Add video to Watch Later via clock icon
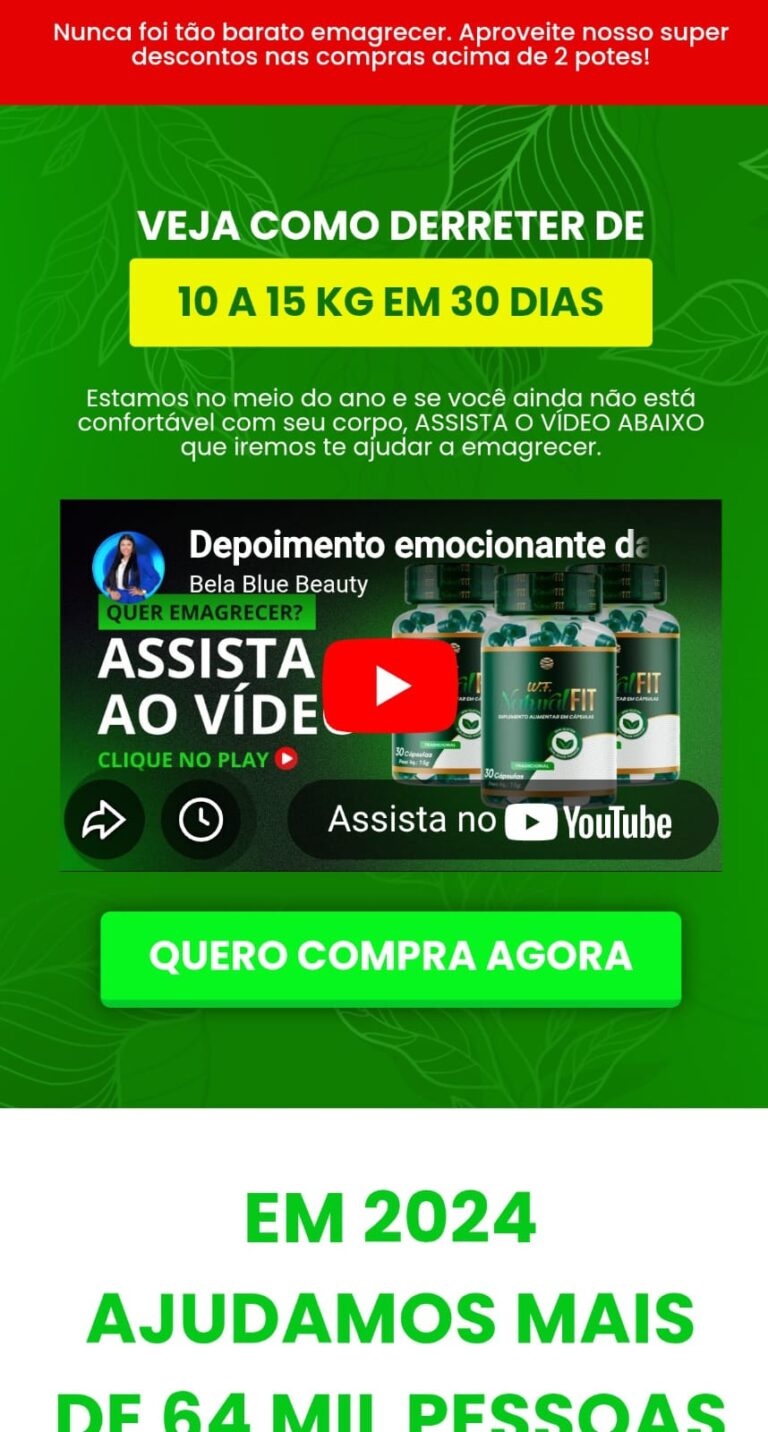Viewport: 768px width, 1432px height. (x=201, y=820)
